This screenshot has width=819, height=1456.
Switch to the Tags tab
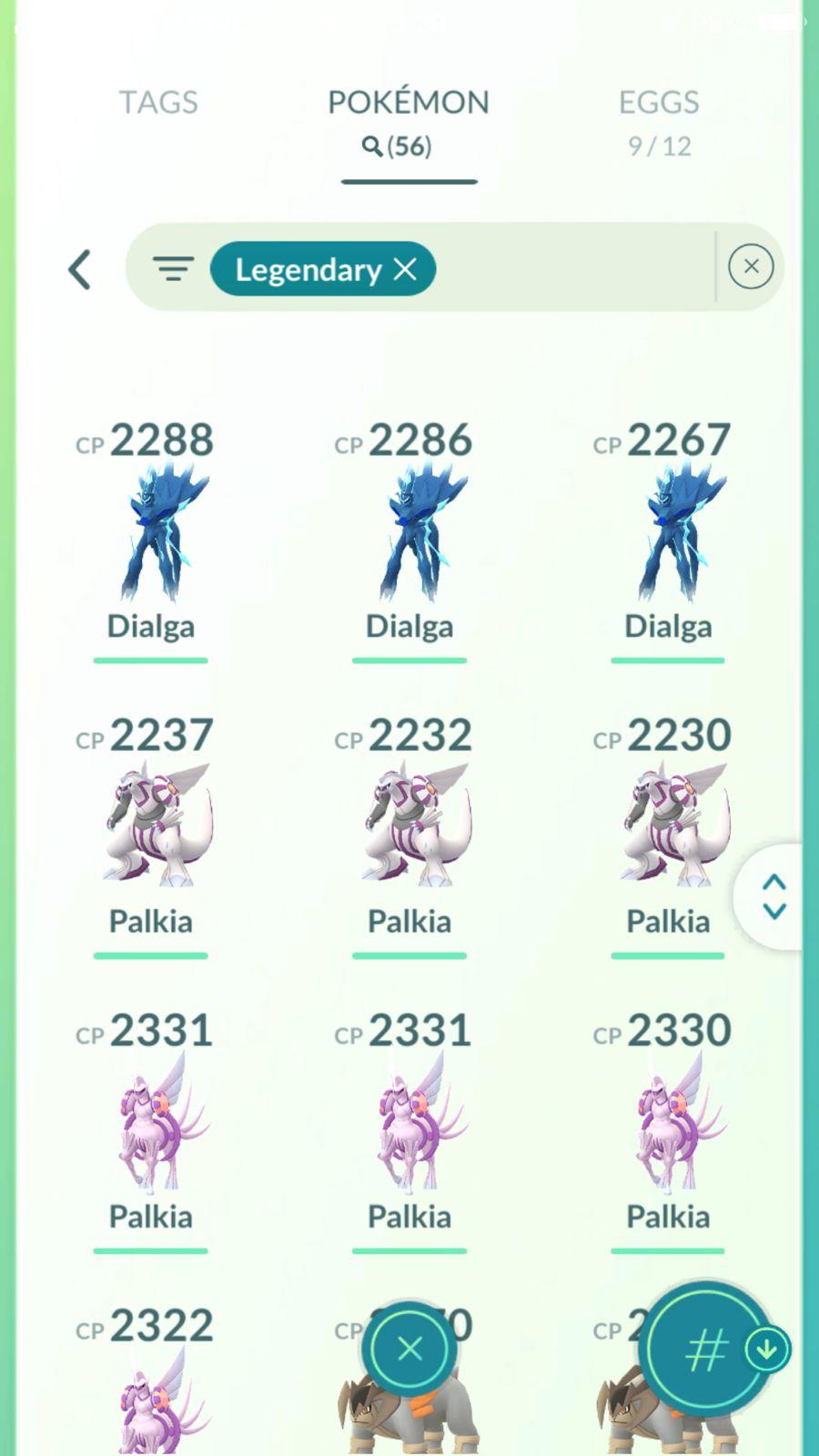tap(158, 102)
